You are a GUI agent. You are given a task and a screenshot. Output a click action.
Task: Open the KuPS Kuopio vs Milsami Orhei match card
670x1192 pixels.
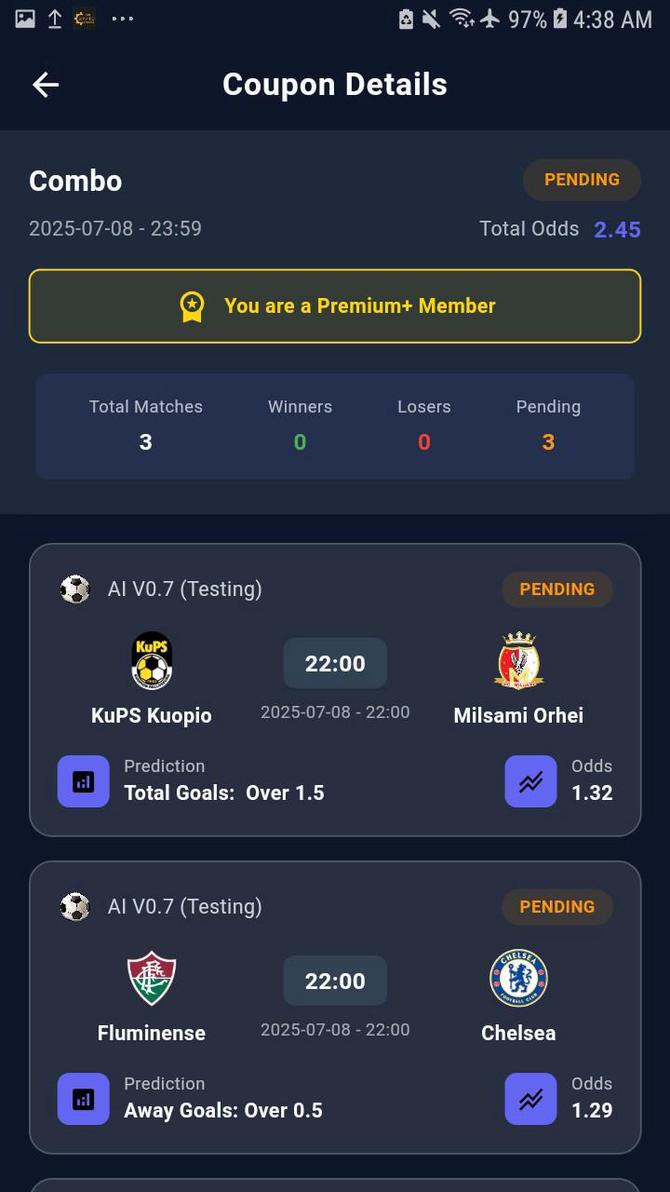[x=335, y=690]
